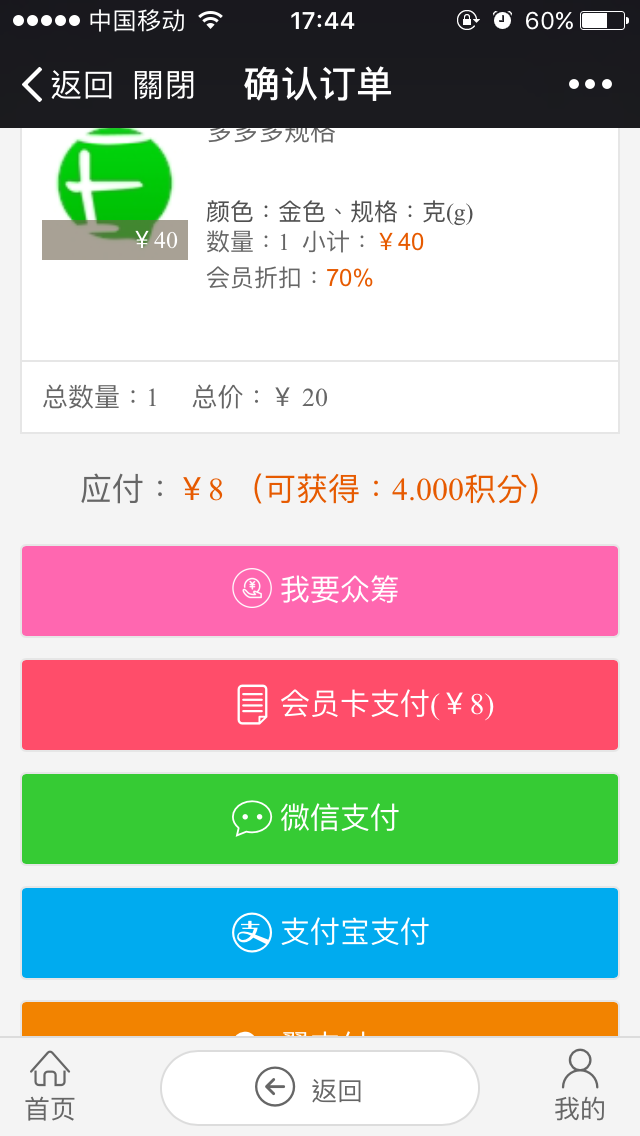The height and width of the screenshot is (1136, 640).
Task: Tap 關閉 to close the page
Action: coord(164,85)
